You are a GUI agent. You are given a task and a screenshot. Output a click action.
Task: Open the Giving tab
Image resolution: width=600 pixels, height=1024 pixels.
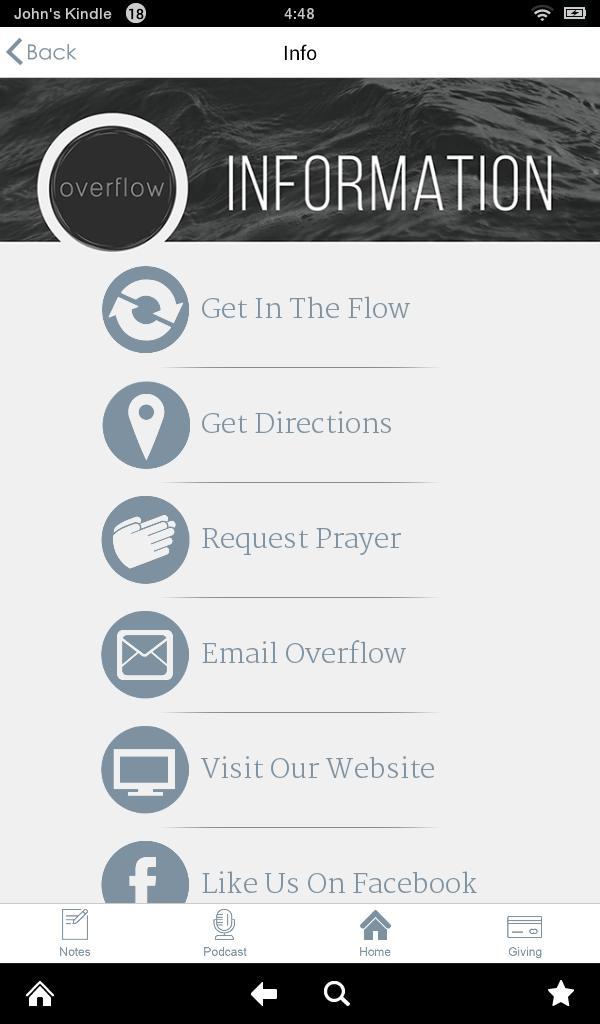(524, 933)
